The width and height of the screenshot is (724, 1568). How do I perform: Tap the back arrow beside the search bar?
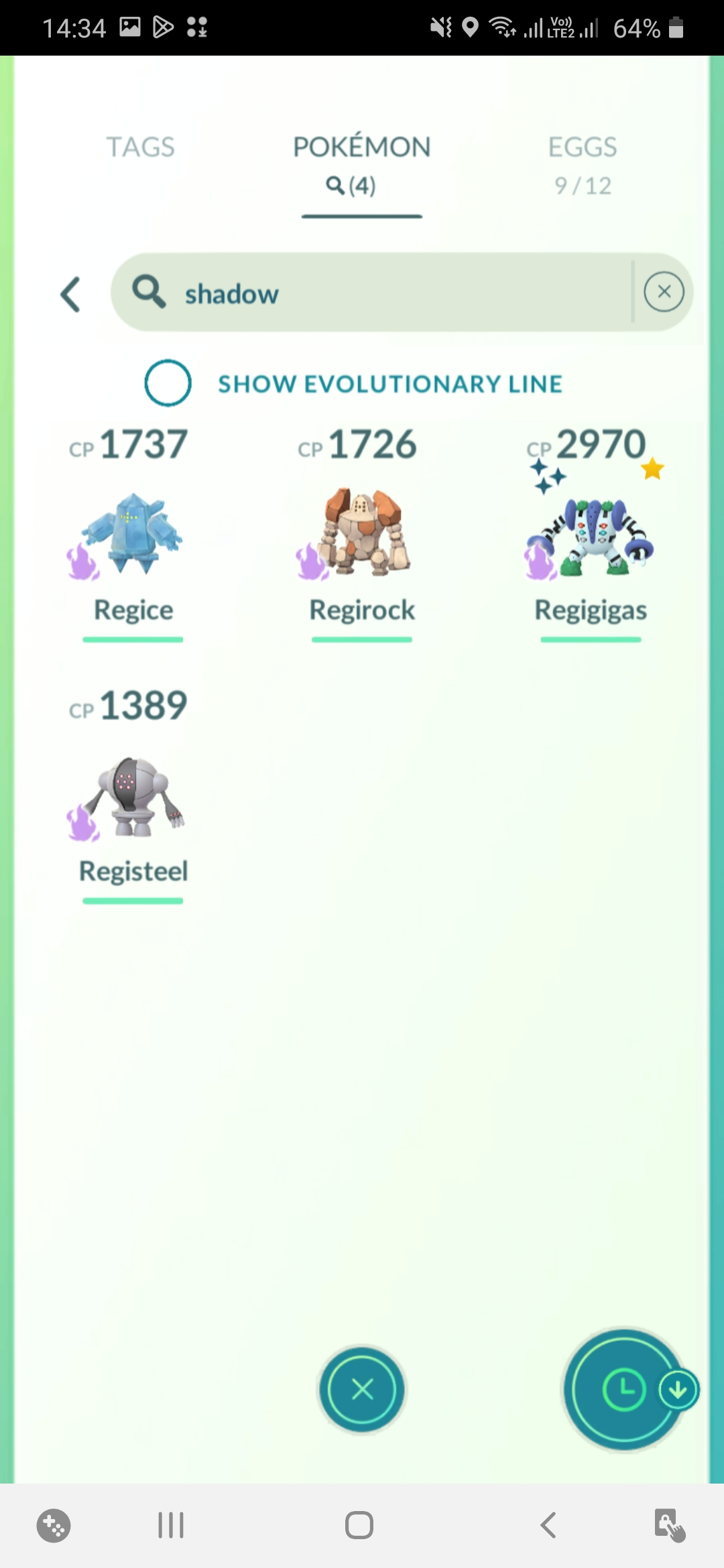70,293
